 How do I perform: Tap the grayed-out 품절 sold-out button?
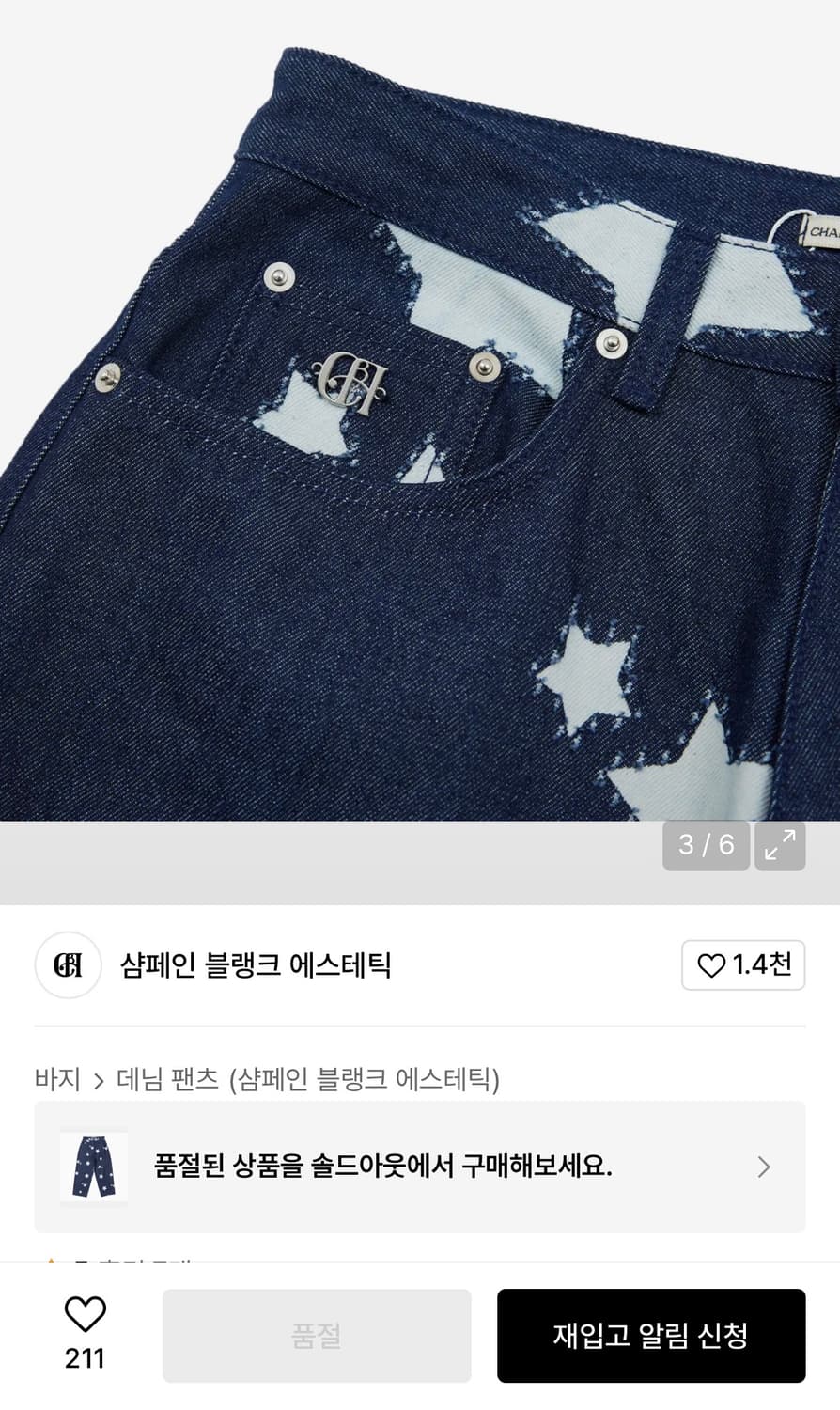click(x=317, y=1335)
